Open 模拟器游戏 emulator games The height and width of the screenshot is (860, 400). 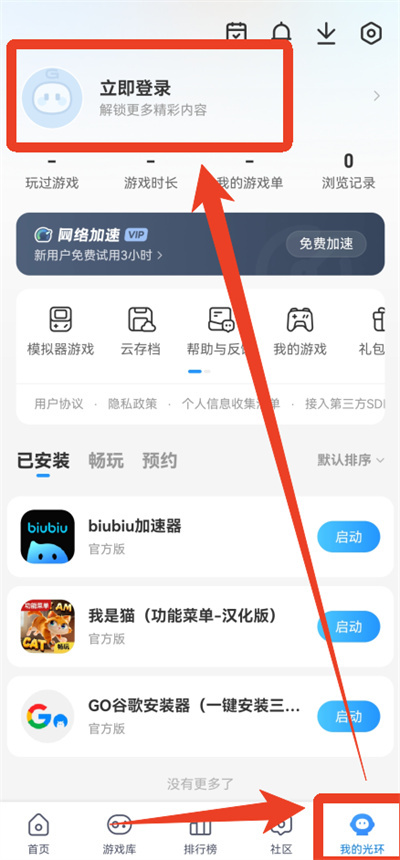point(61,331)
